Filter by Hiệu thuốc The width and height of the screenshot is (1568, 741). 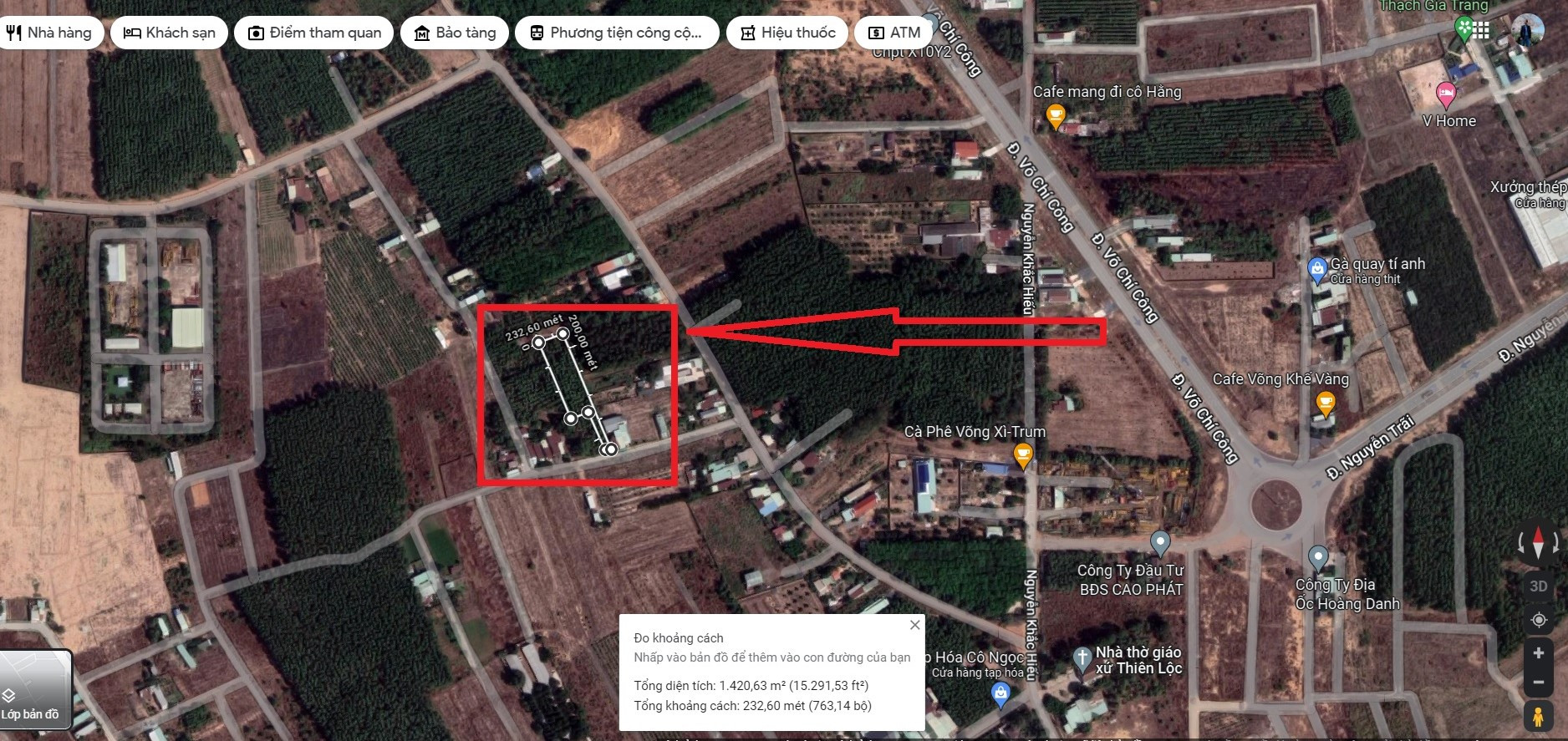(787, 33)
